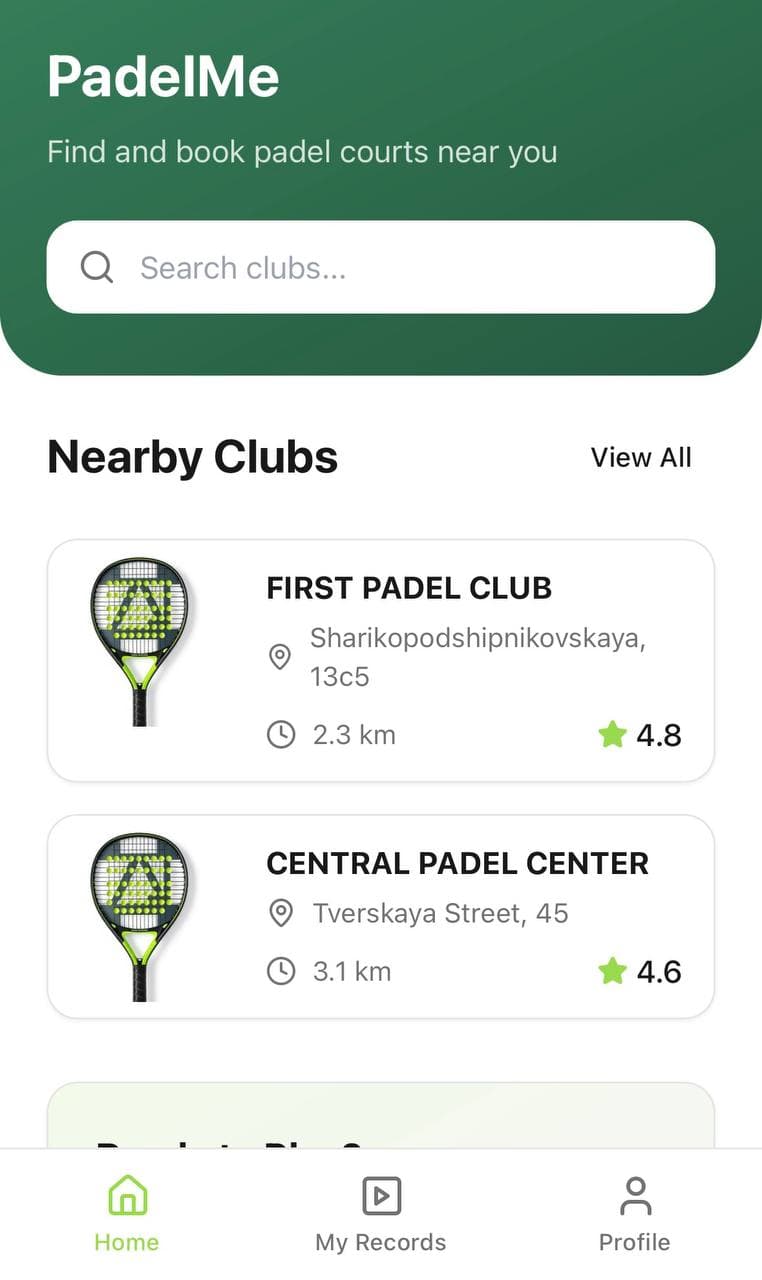Open My Records via the play-list icon

point(380,1195)
